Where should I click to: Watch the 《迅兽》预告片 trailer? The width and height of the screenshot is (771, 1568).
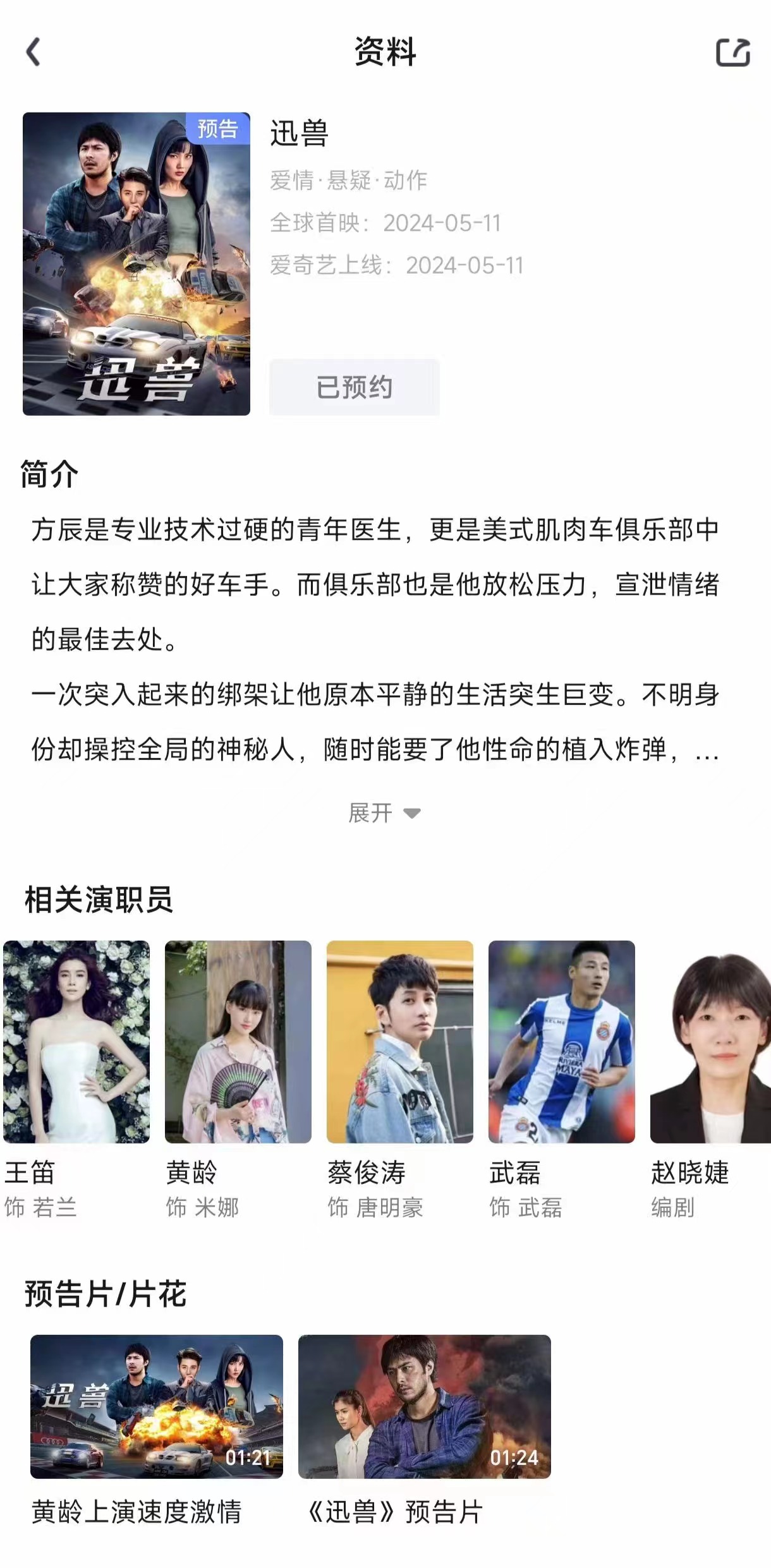coord(425,1407)
